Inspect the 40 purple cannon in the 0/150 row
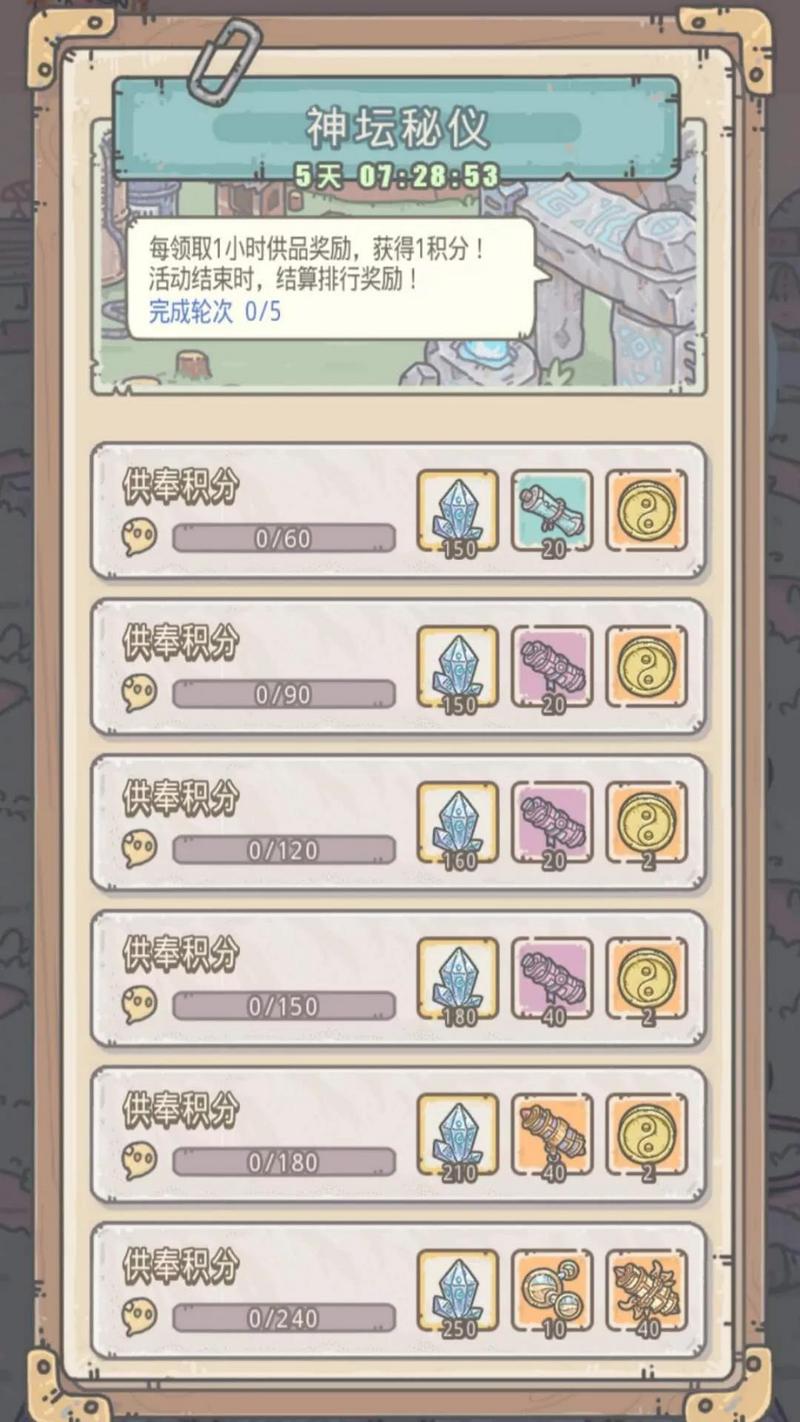The image size is (800, 1422). point(552,979)
